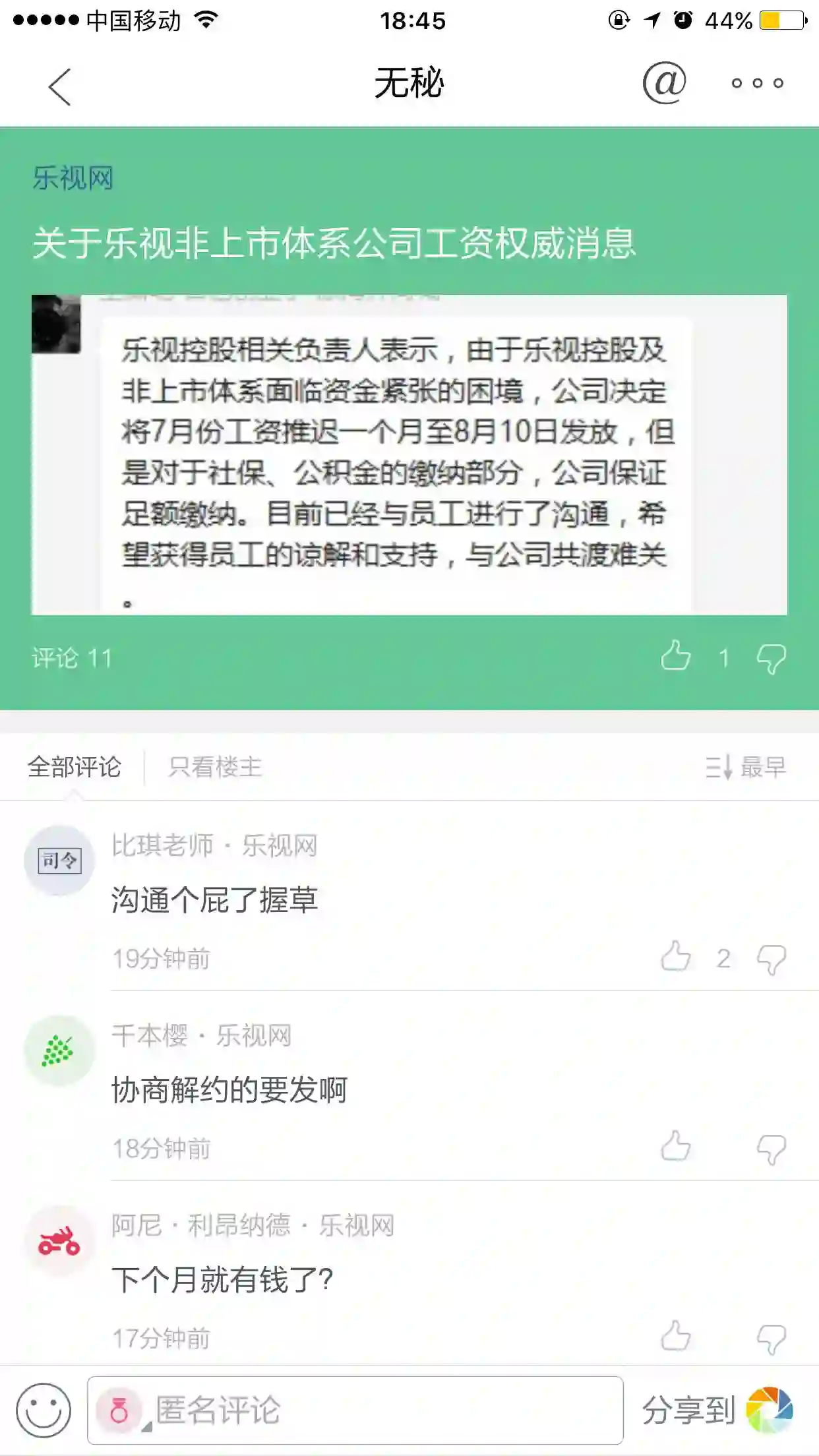
Task: Dislike 千本樱's comment
Action: tap(771, 1149)
